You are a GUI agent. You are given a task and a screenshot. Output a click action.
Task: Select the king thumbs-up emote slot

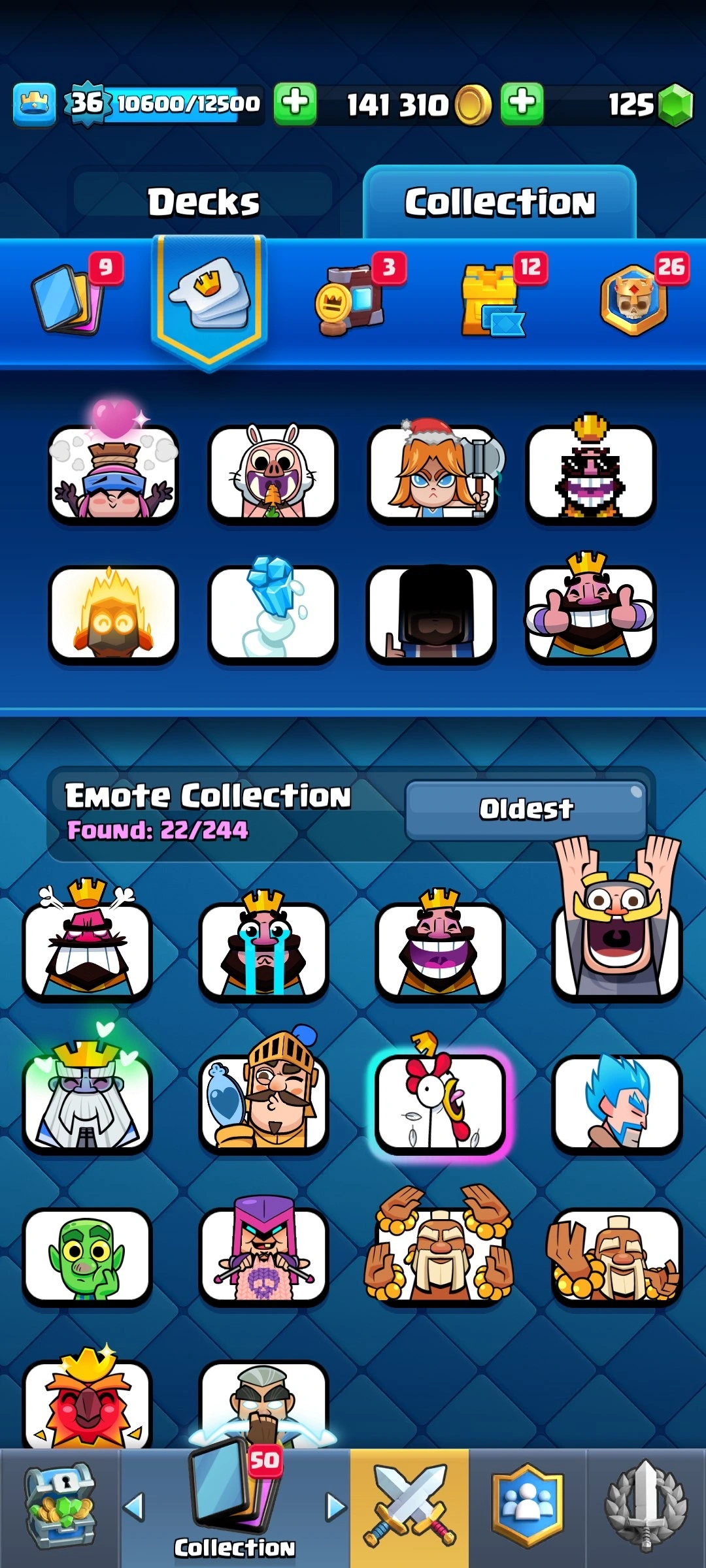[590, 614]
